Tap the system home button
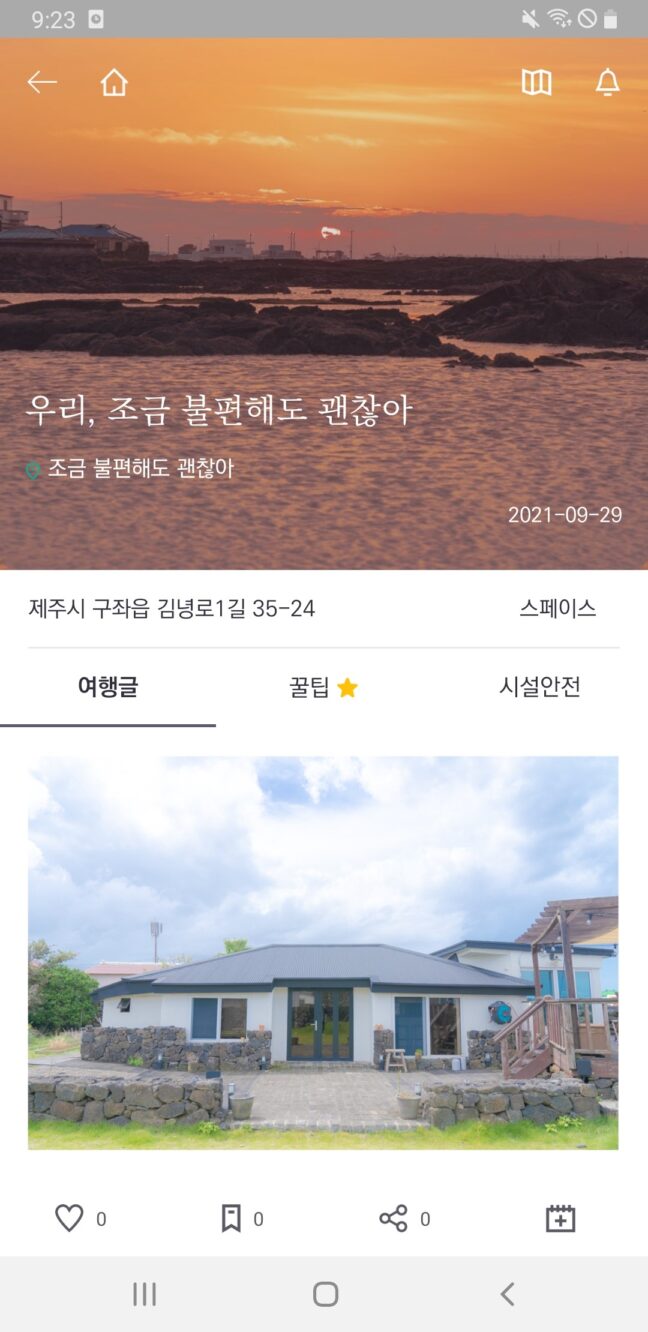The height and width of the screenshot is (1332, 648). click(325, 1294)
